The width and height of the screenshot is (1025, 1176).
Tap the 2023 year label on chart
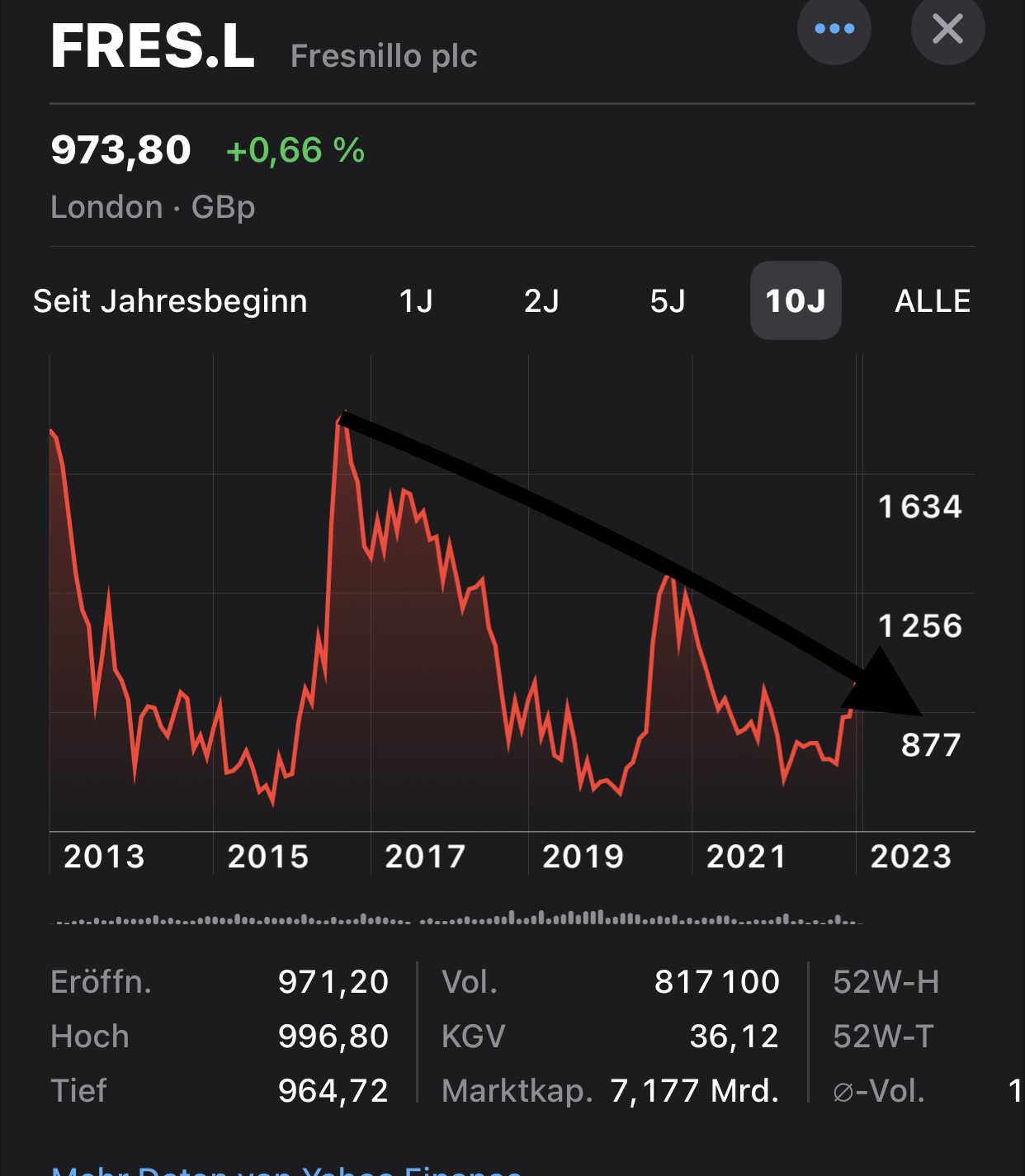(910, 857)
